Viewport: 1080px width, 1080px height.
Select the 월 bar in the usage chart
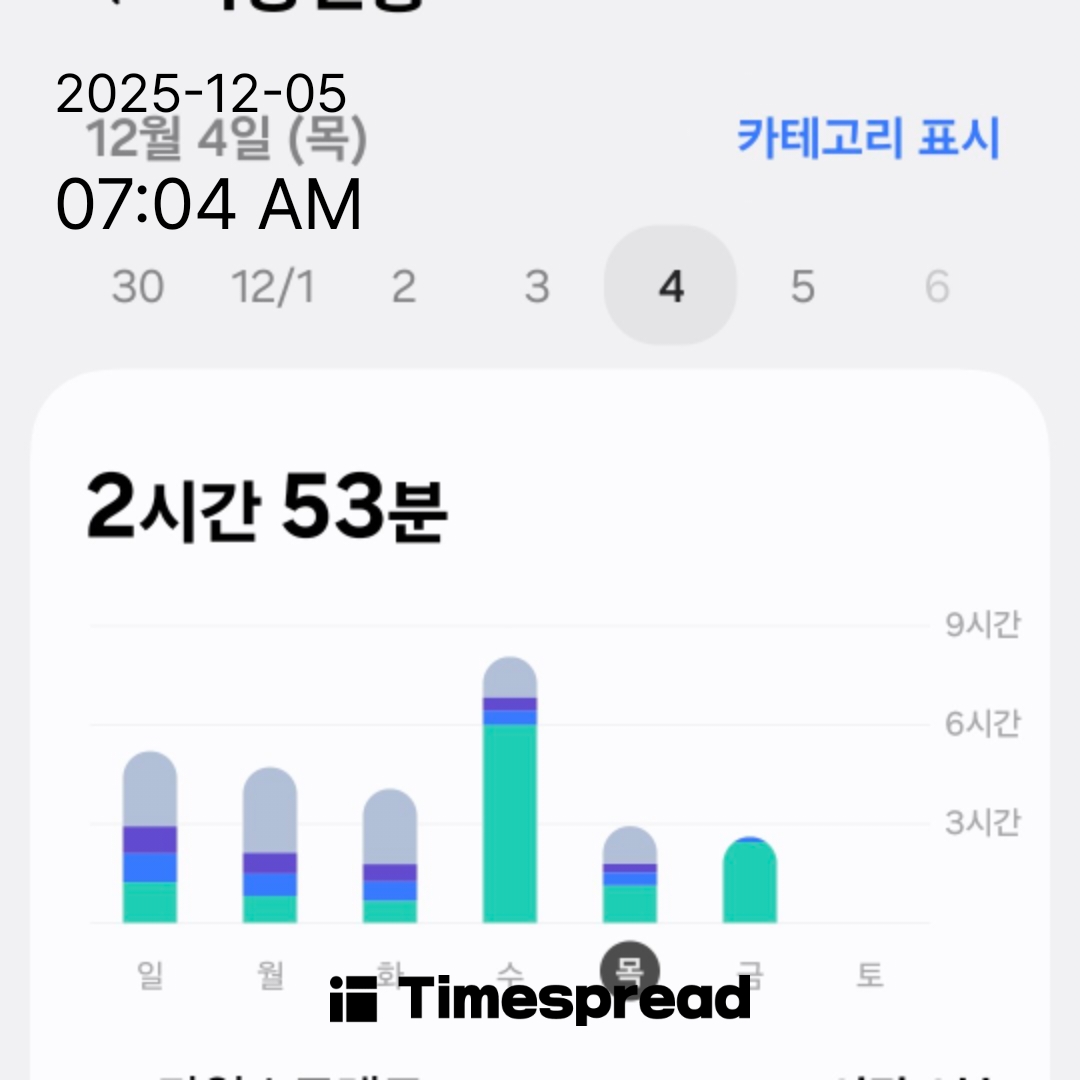(x=270, y=846)
